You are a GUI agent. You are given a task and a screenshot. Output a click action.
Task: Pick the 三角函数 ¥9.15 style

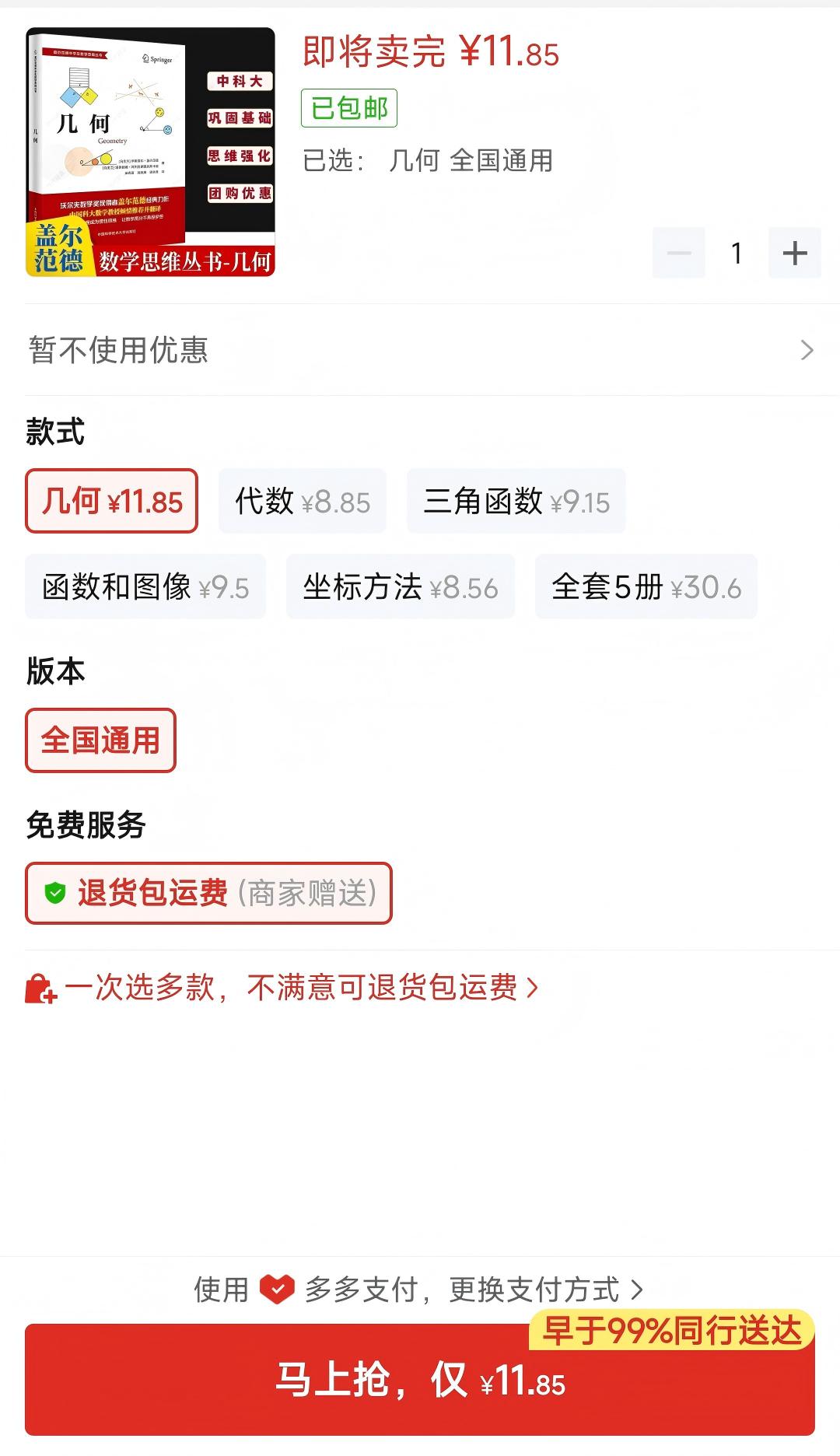(x=516, y=501)
